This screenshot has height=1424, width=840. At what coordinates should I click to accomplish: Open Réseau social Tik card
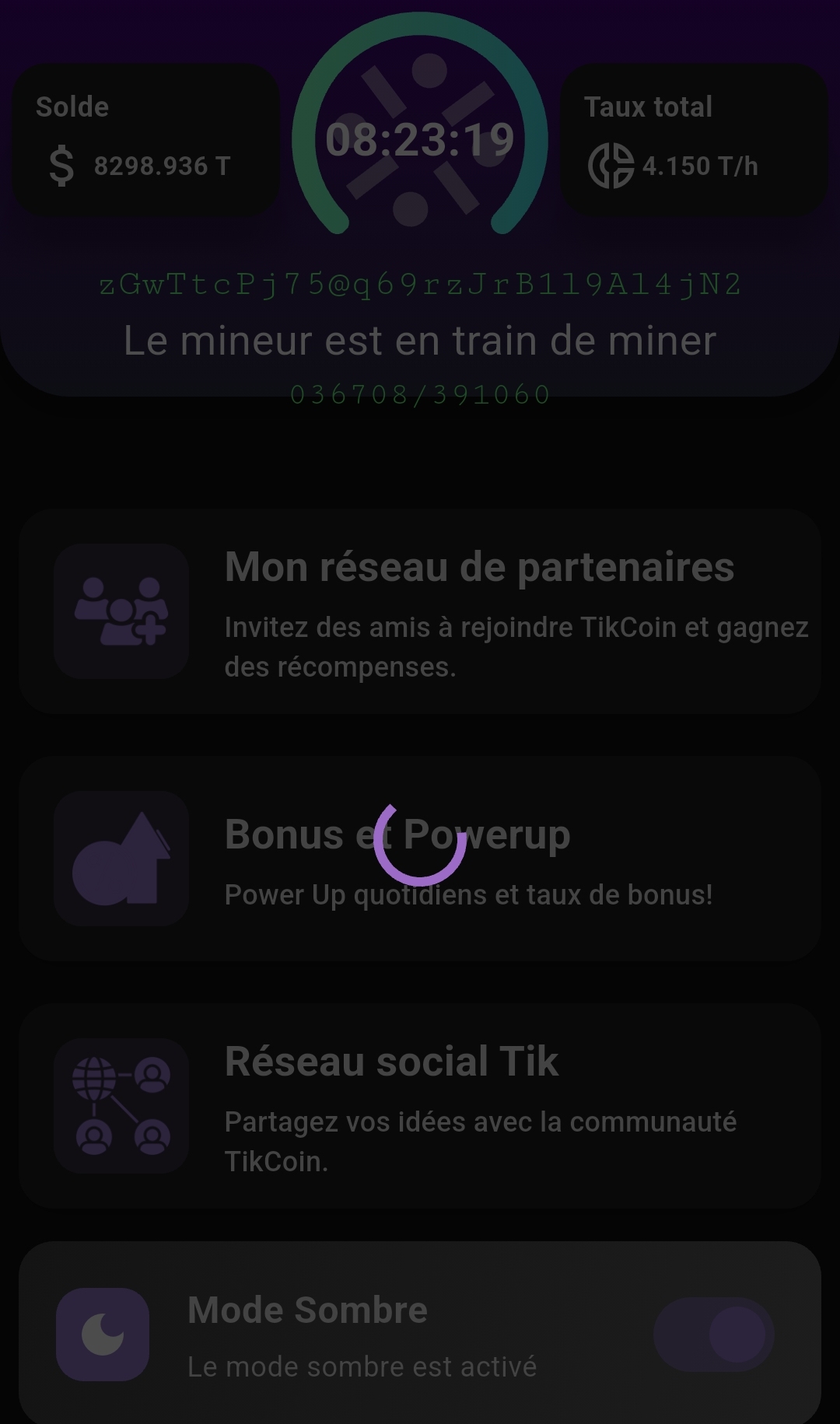420,1105
